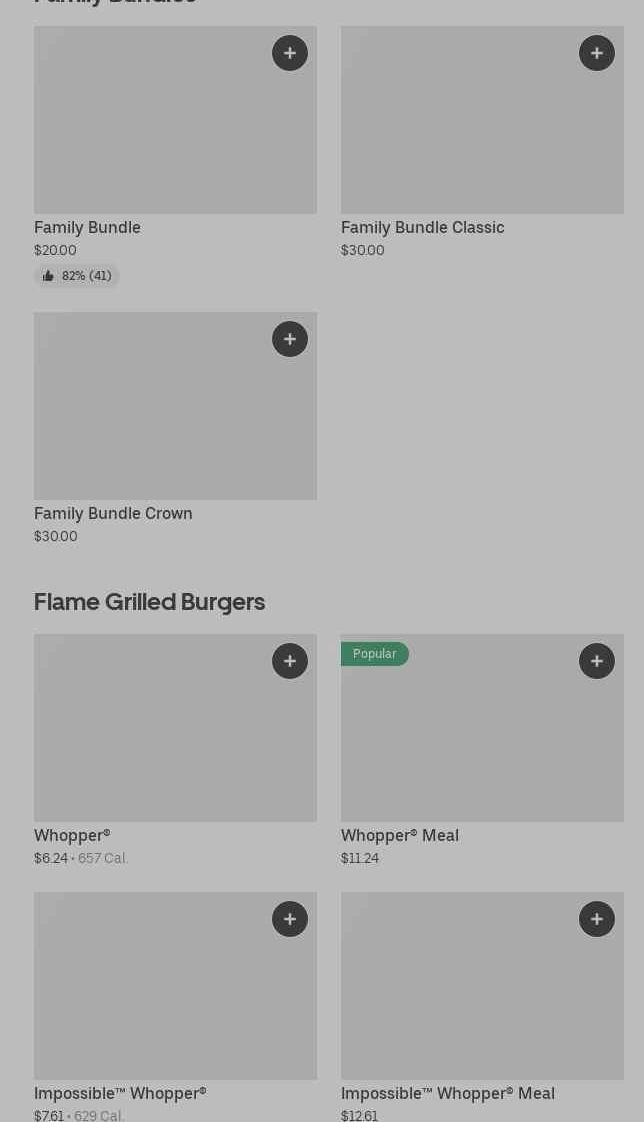Screen dimensions: 644x1122
Task: Add Family Bundle Classic to cart
Action: click(597, 53)
